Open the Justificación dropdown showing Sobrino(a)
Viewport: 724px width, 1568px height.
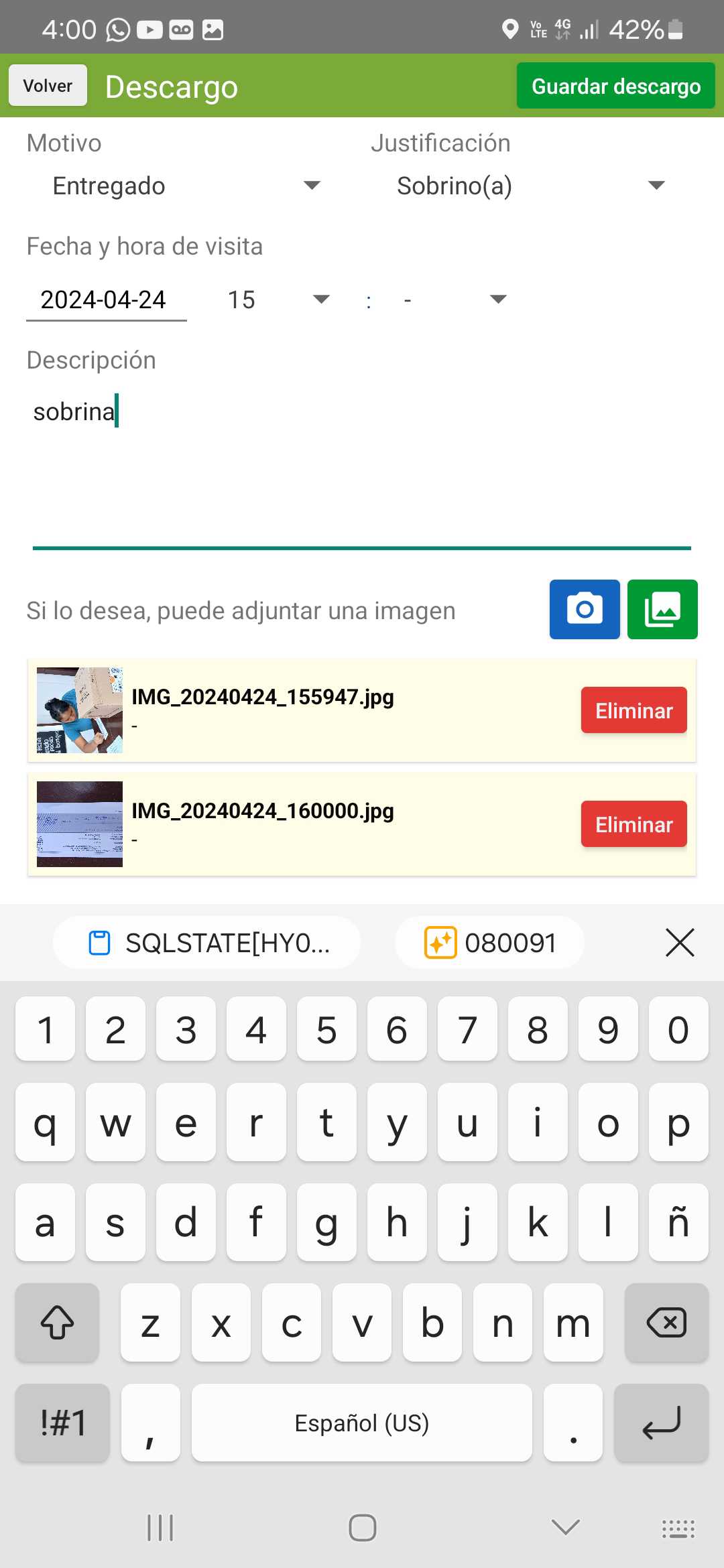click(x=530, y=186)
